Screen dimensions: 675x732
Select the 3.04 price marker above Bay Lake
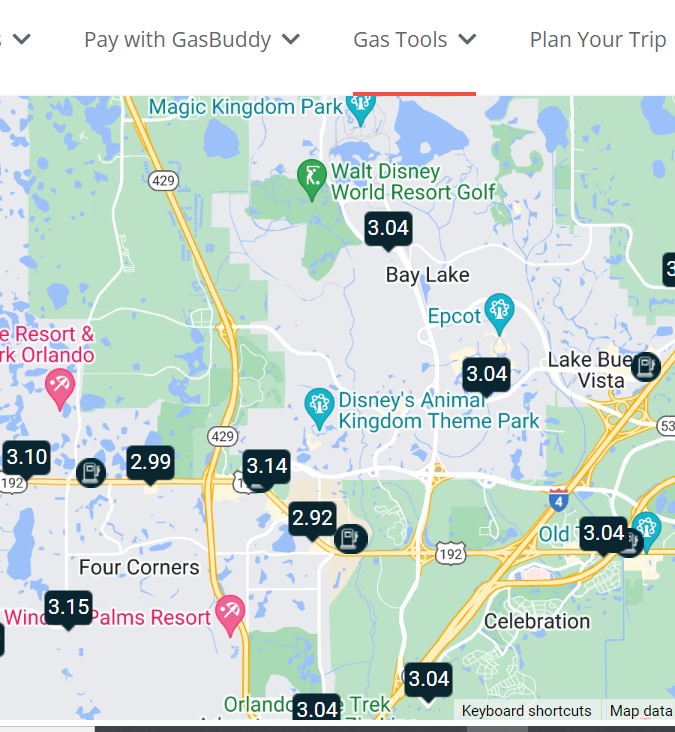pyautogui.click(x=388, y=228)
